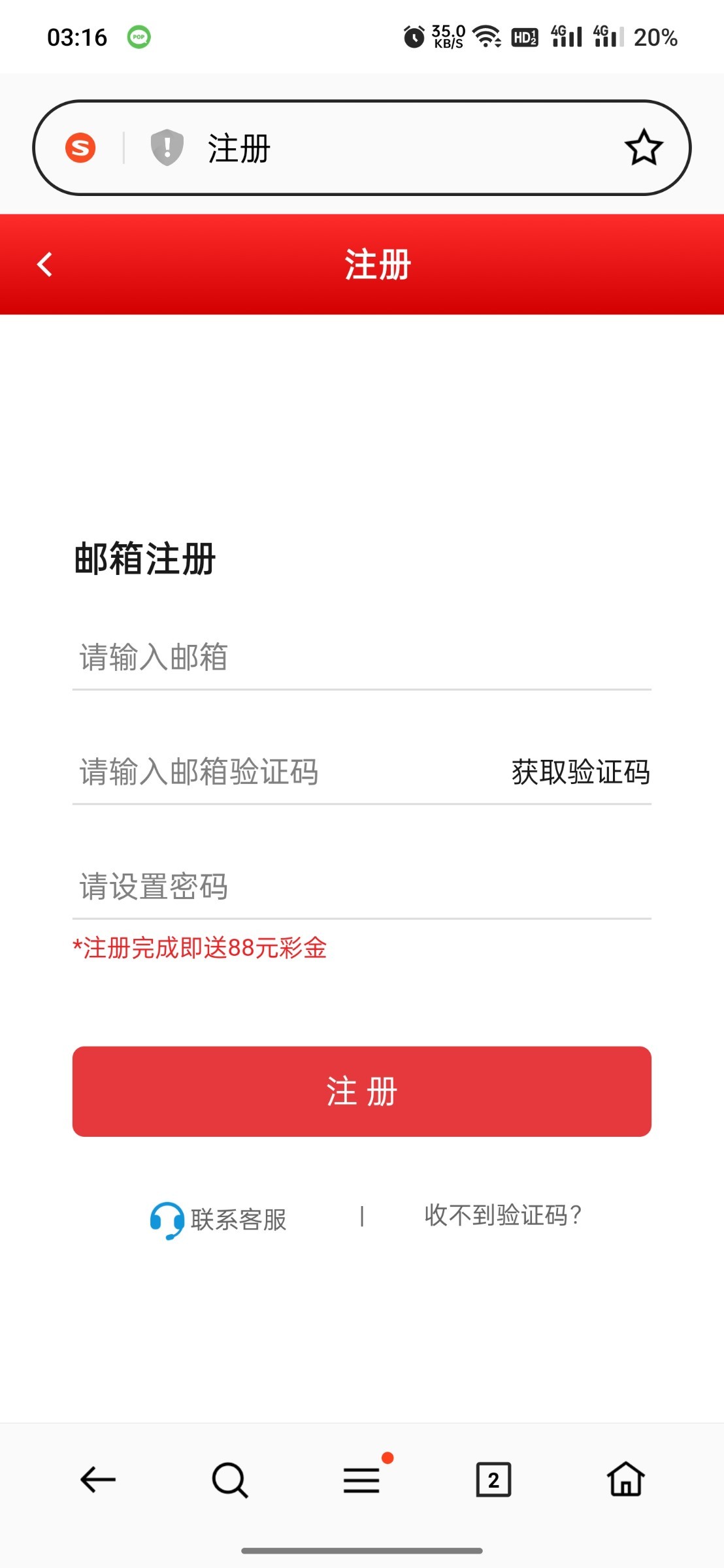Image resolution: width=724 pixels, height=1568 pixels.
Task: Select the password field 请设置密码
Action: click(x=361, y=887)
